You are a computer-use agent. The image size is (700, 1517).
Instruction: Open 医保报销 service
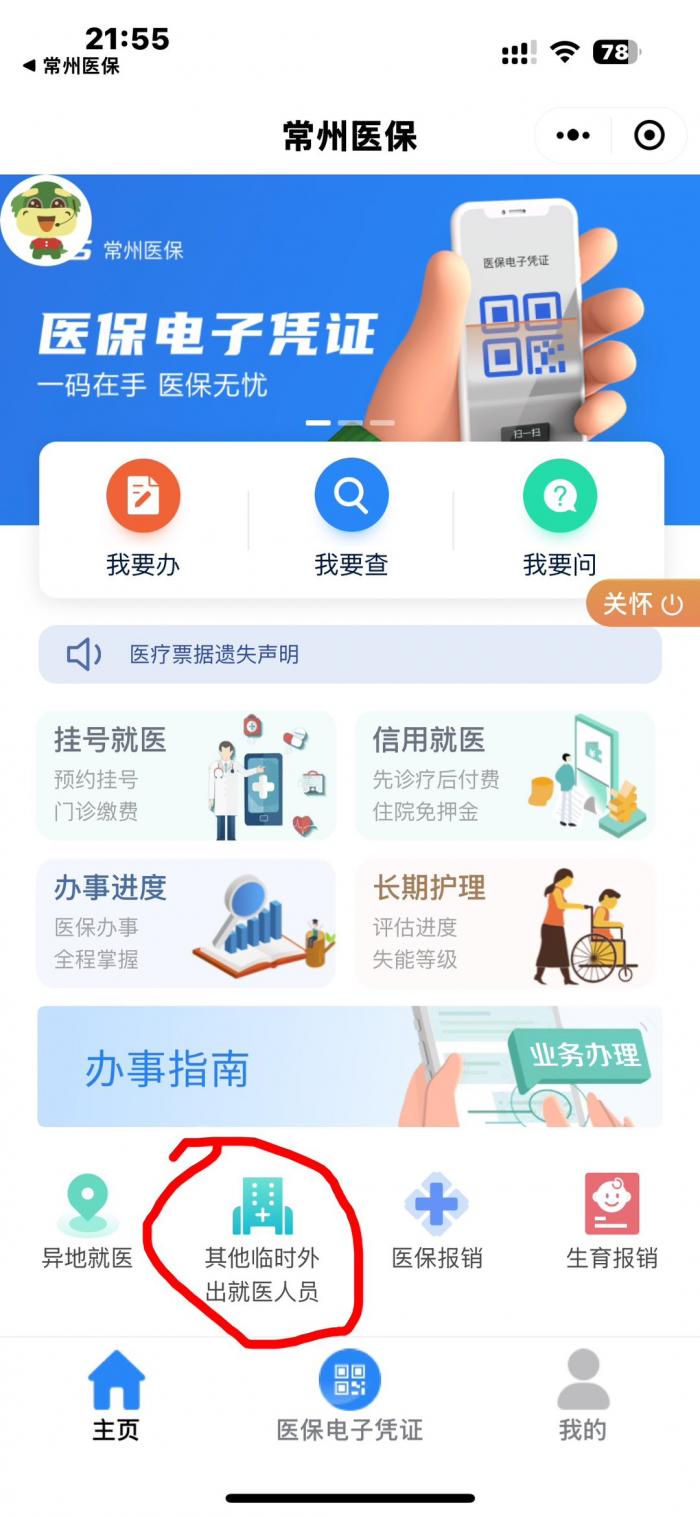(x=437, y=1222)
